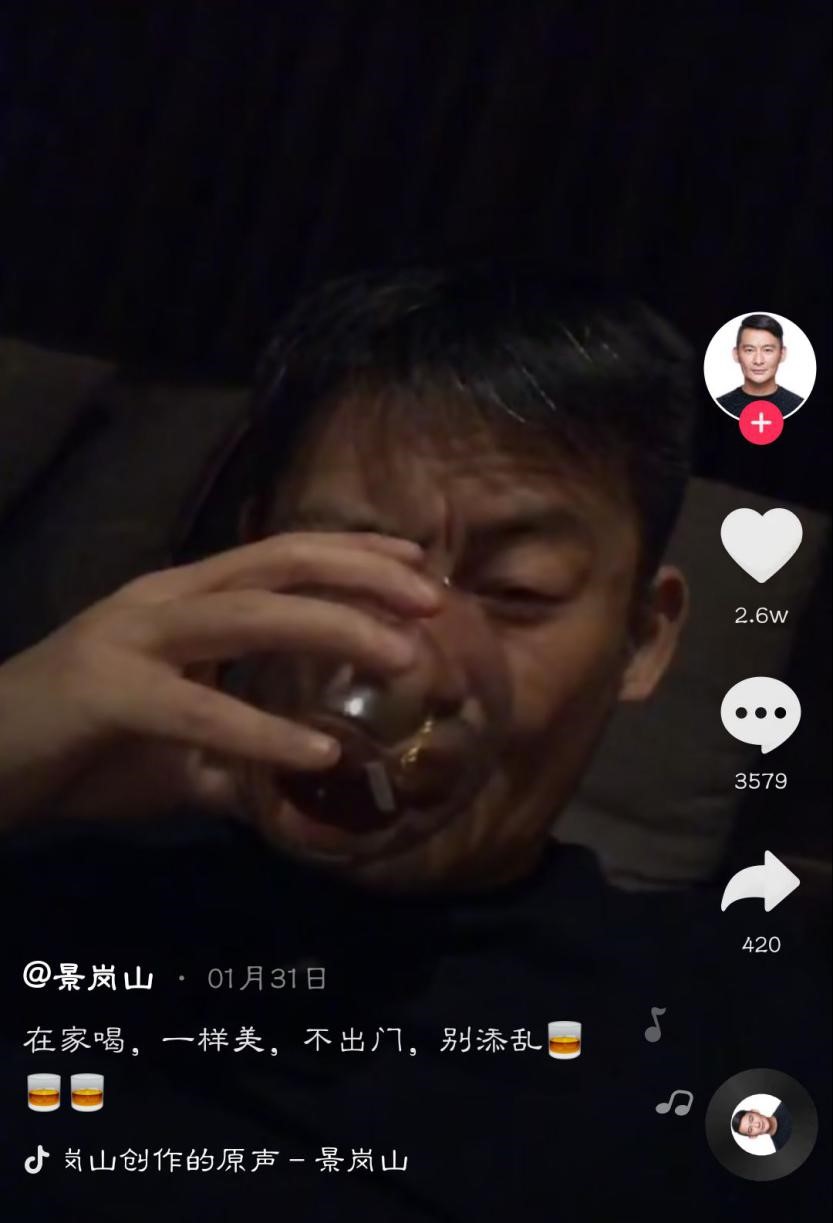Open the spinning music disc
Viewport: 833px width, 1223px height.
761,1124
